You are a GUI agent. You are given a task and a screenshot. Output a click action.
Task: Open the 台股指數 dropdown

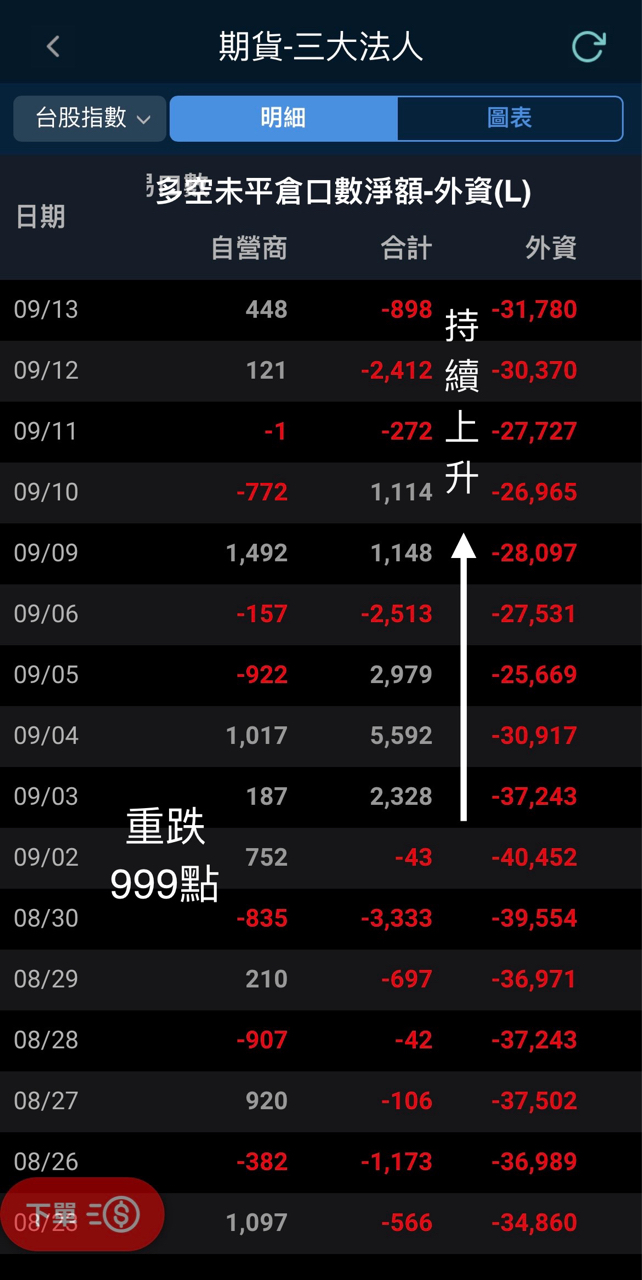point(90,118)
